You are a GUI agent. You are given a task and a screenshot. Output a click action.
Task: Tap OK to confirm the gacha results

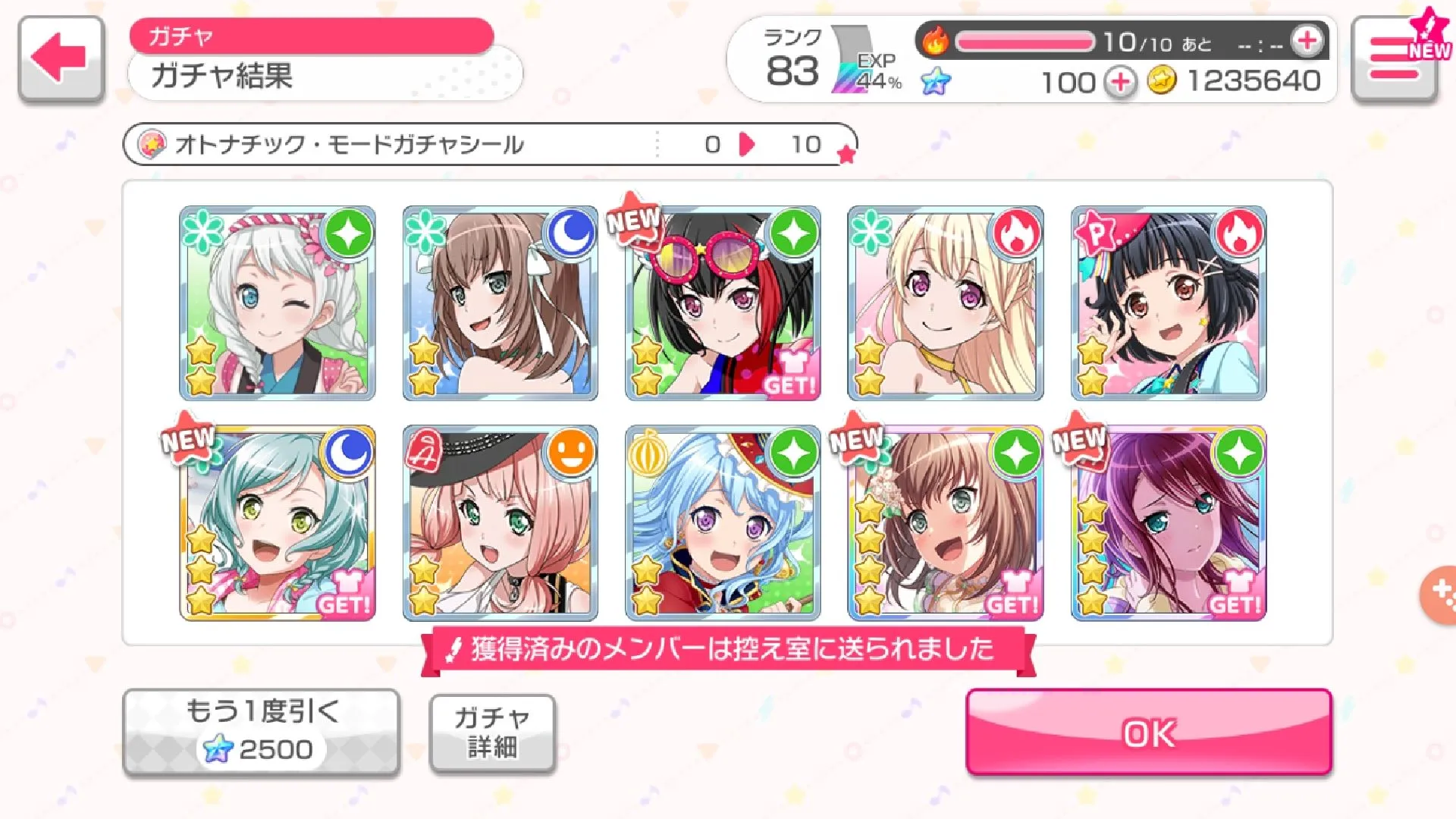click(x=1148, y=733)
